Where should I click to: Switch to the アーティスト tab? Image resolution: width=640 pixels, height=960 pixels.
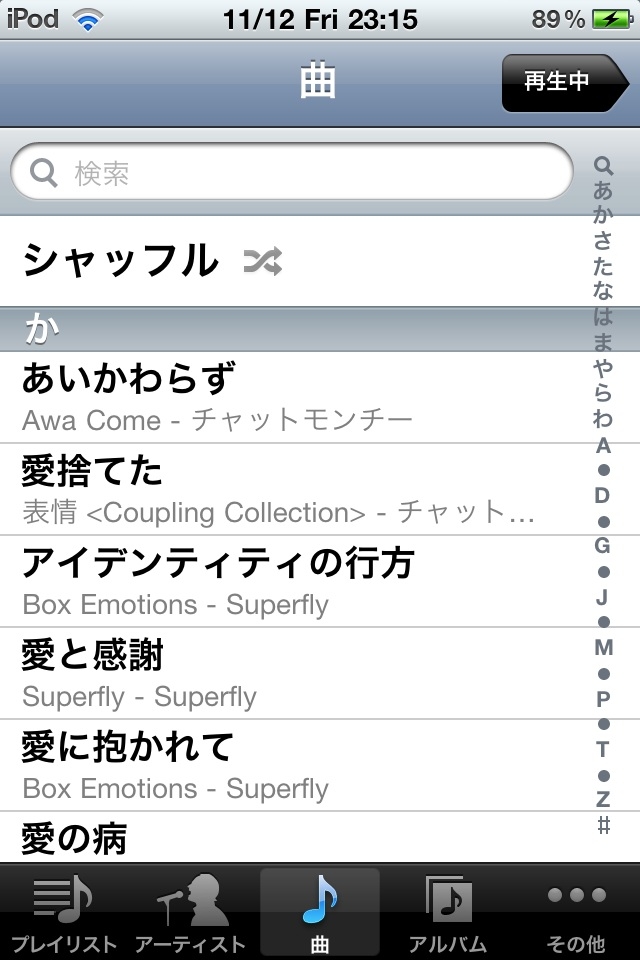[190, 912]
